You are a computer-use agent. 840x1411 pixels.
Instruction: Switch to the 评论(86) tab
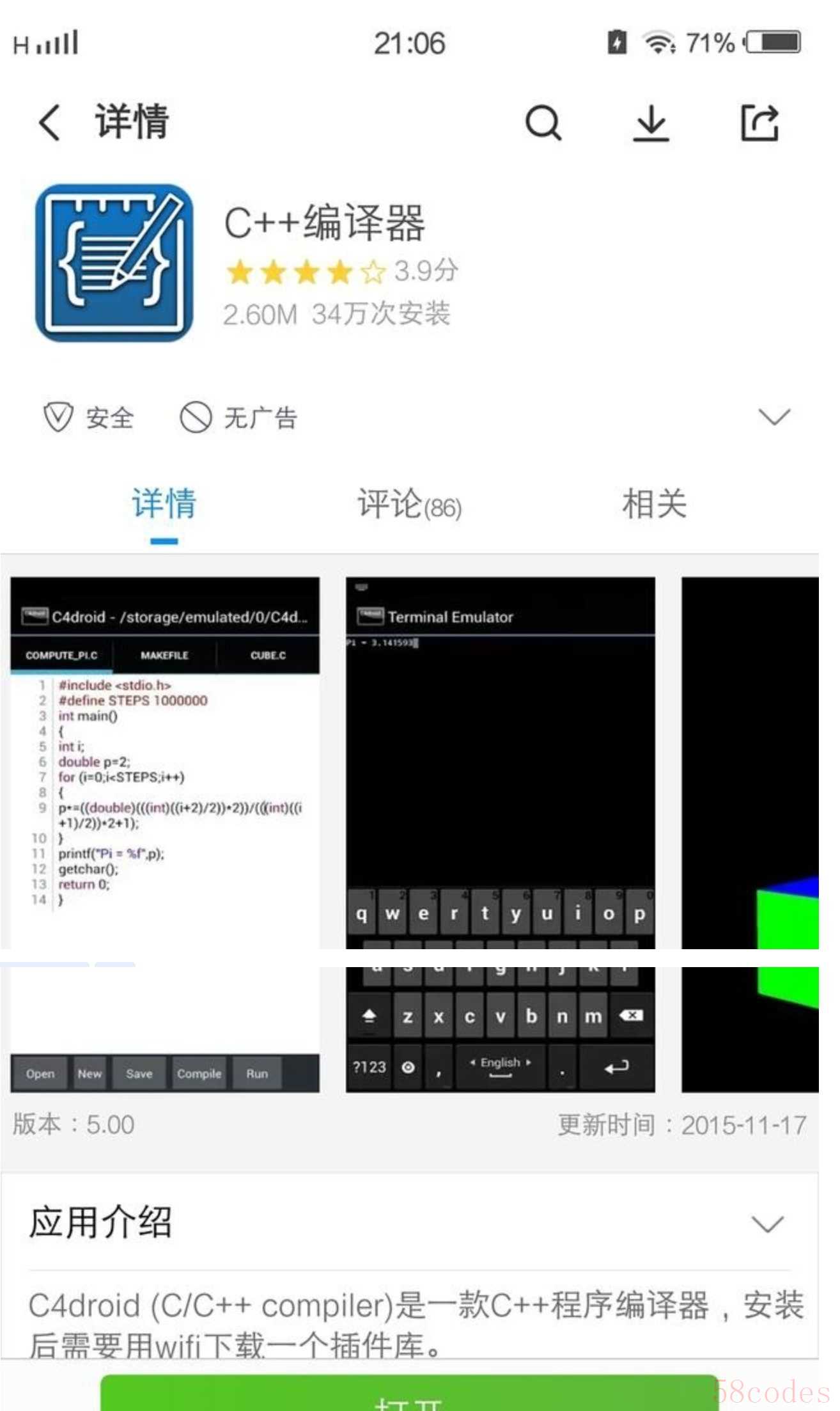click(x=409, y=505)
